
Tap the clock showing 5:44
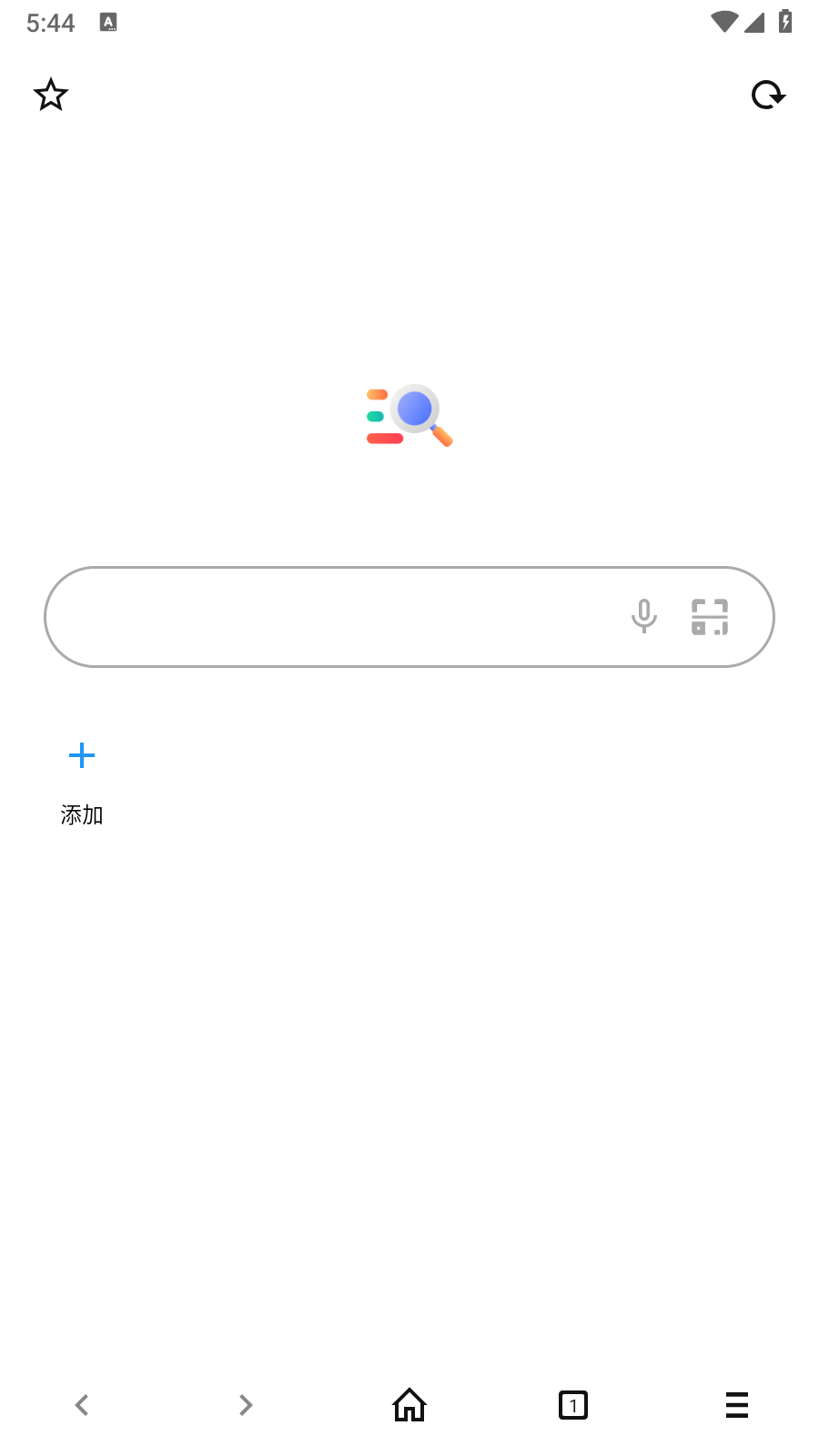click(50, 23)
